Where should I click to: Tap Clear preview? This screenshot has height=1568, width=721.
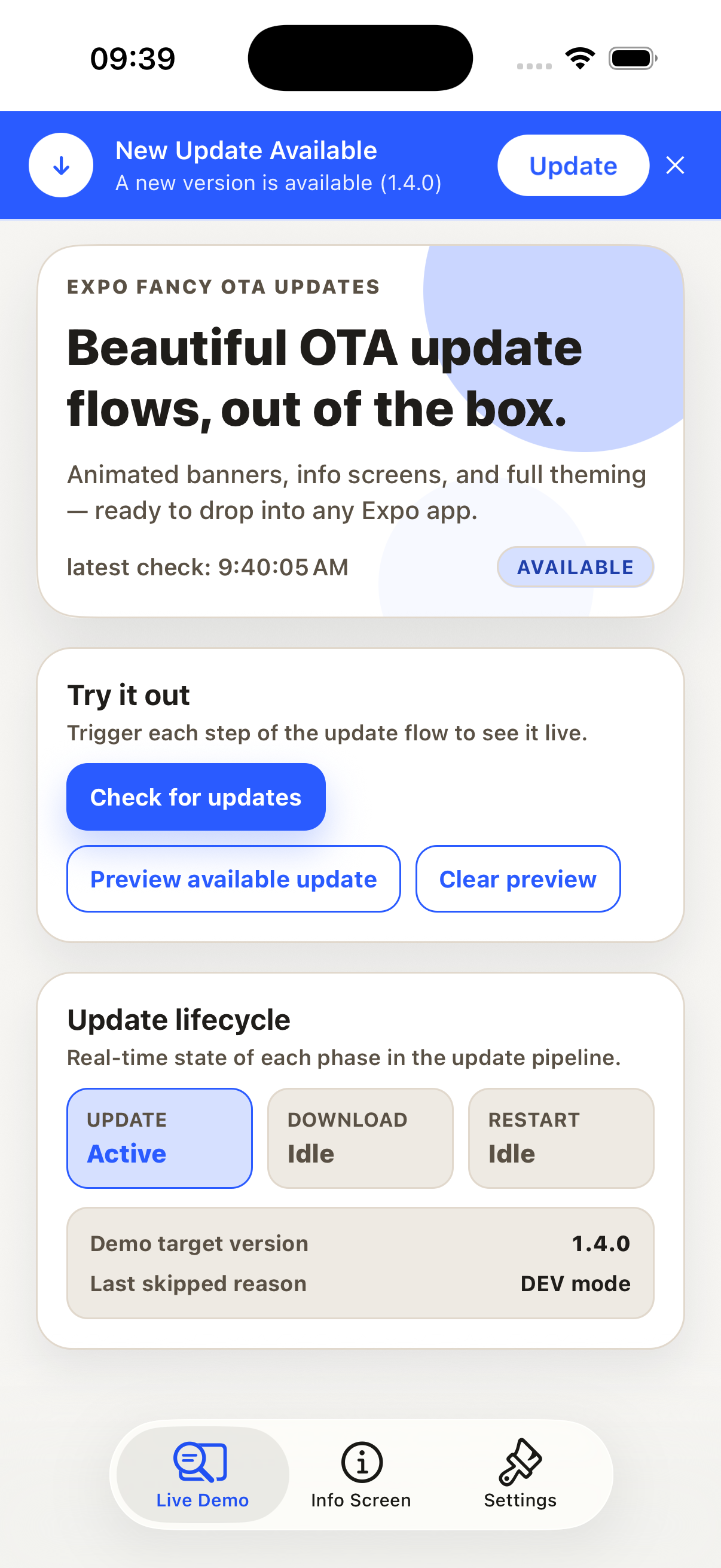coord(518,879)
